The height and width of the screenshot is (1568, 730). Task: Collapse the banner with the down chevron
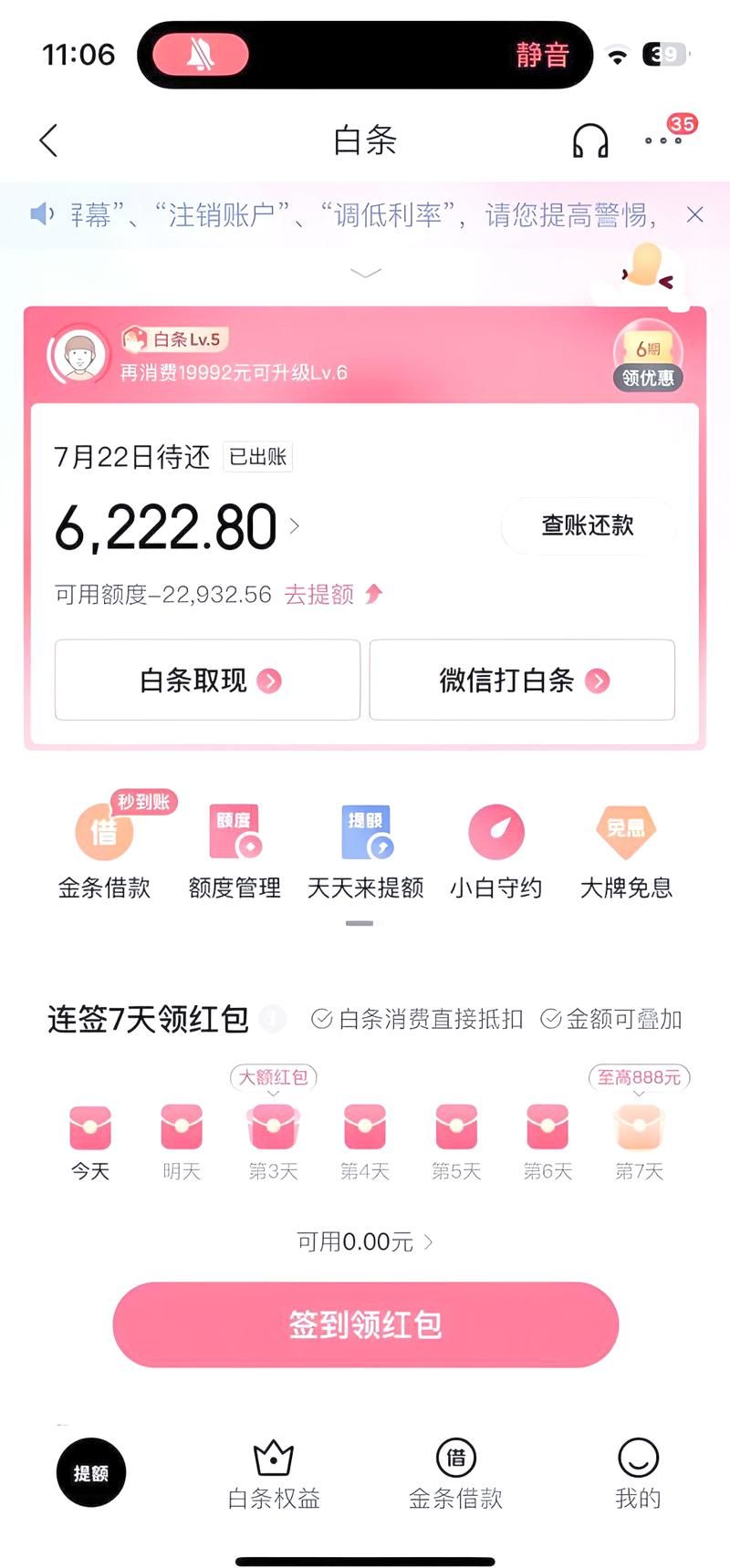tap(365, 273)
